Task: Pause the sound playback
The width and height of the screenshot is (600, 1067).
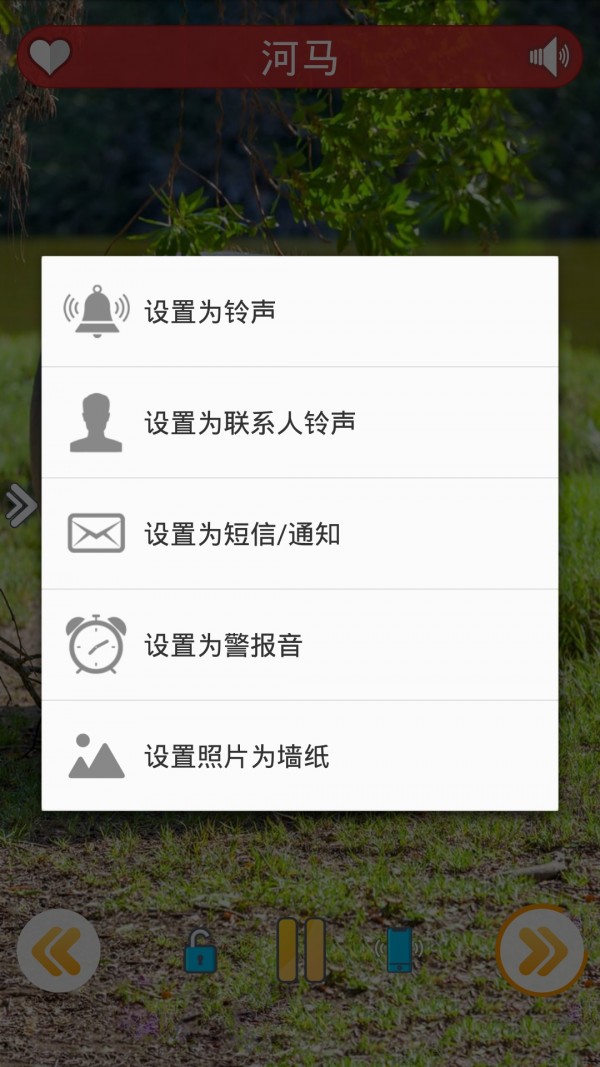Action: pyautogui.click(x=301, y=950)
